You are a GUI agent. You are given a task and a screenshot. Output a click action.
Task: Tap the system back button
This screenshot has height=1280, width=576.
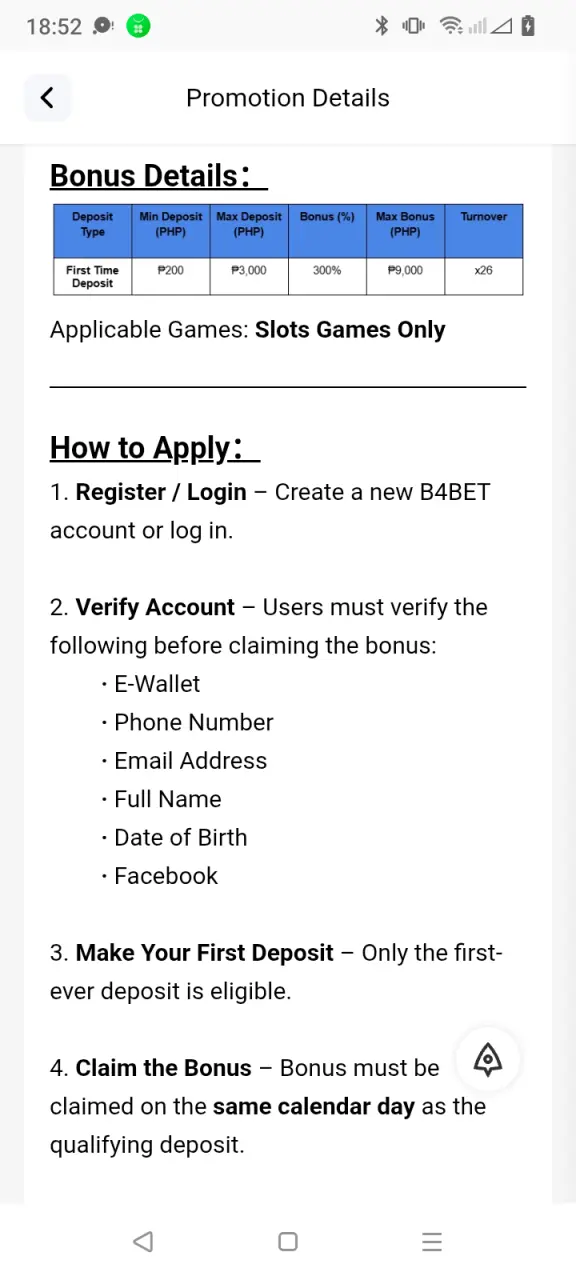143,1241
